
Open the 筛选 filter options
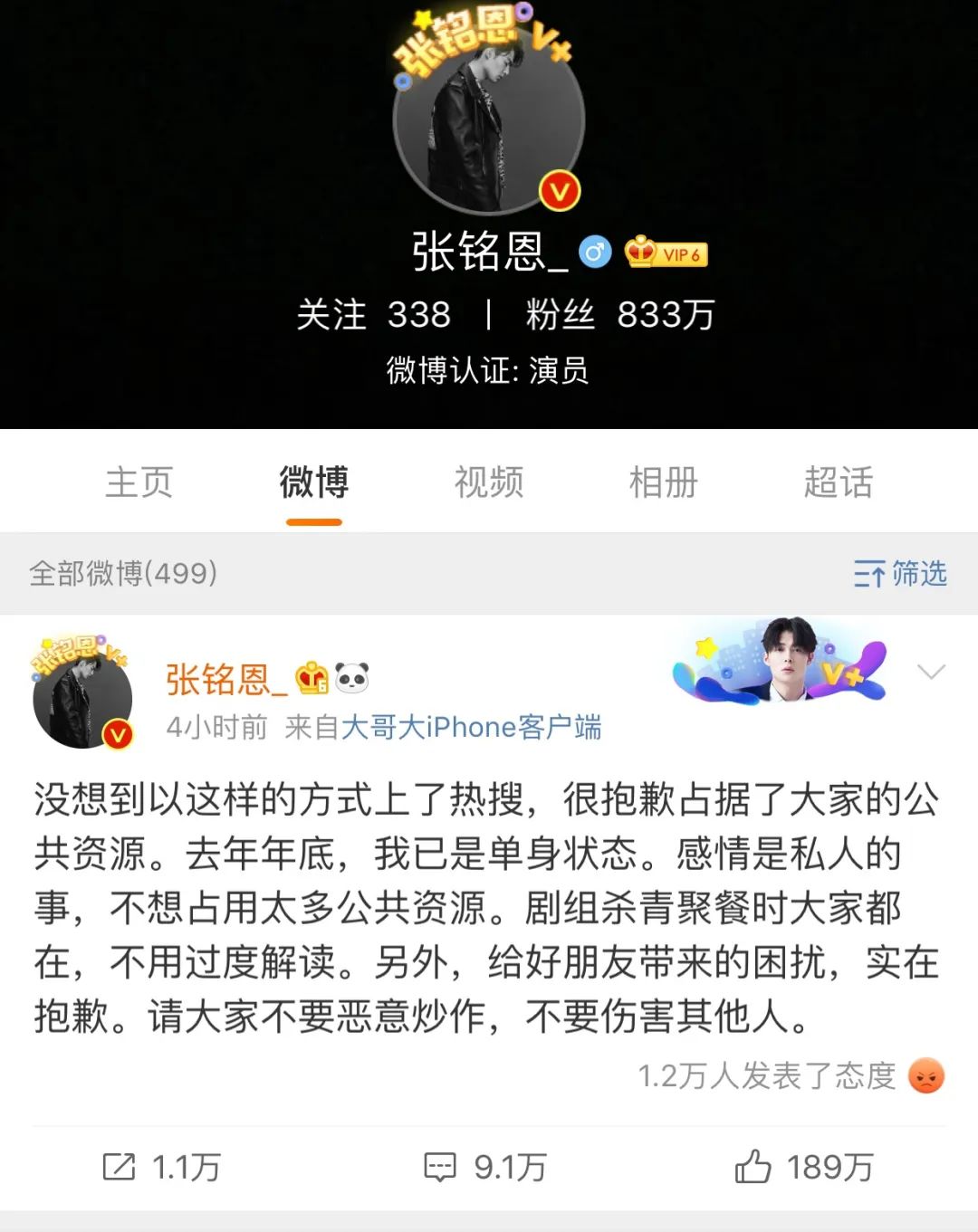coord(900,573)
